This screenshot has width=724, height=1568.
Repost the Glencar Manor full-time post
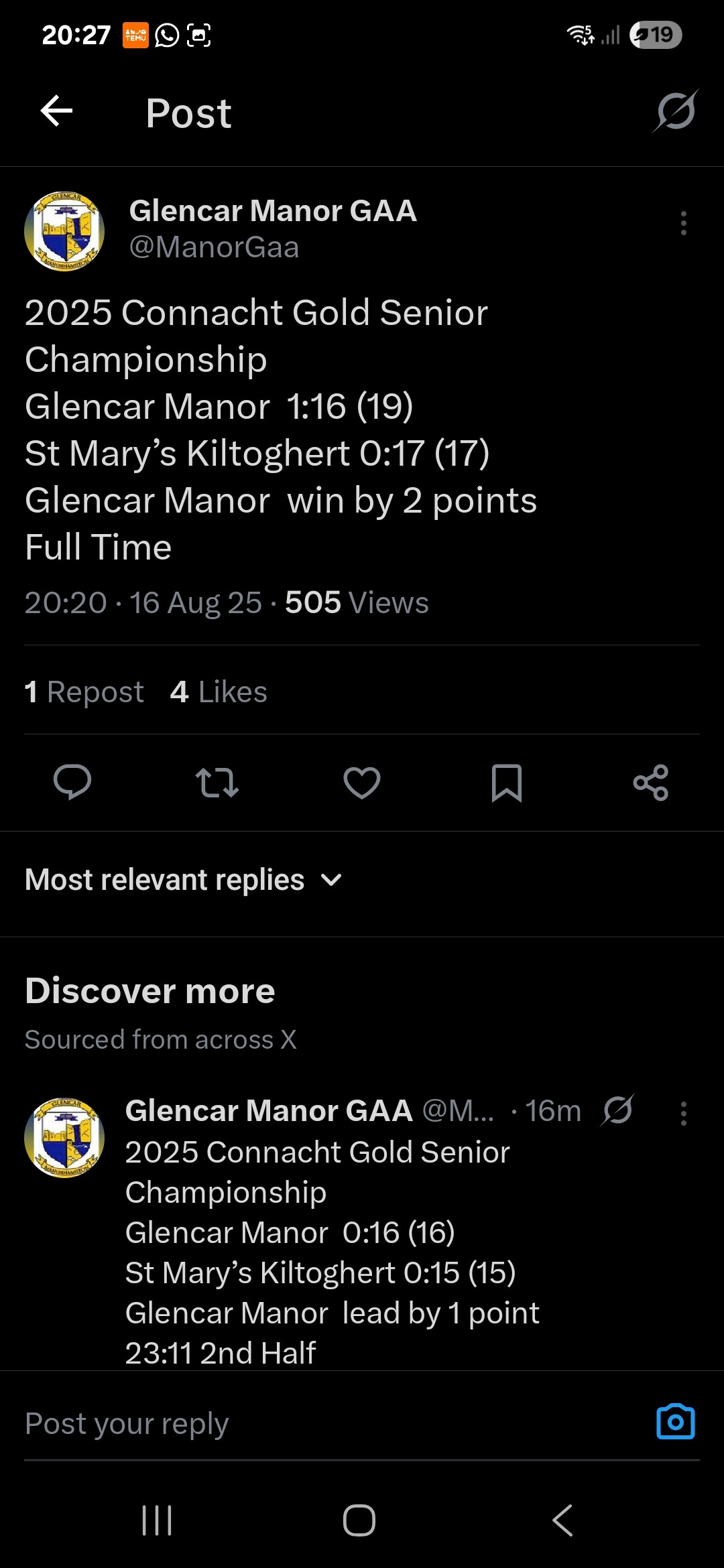217,782
